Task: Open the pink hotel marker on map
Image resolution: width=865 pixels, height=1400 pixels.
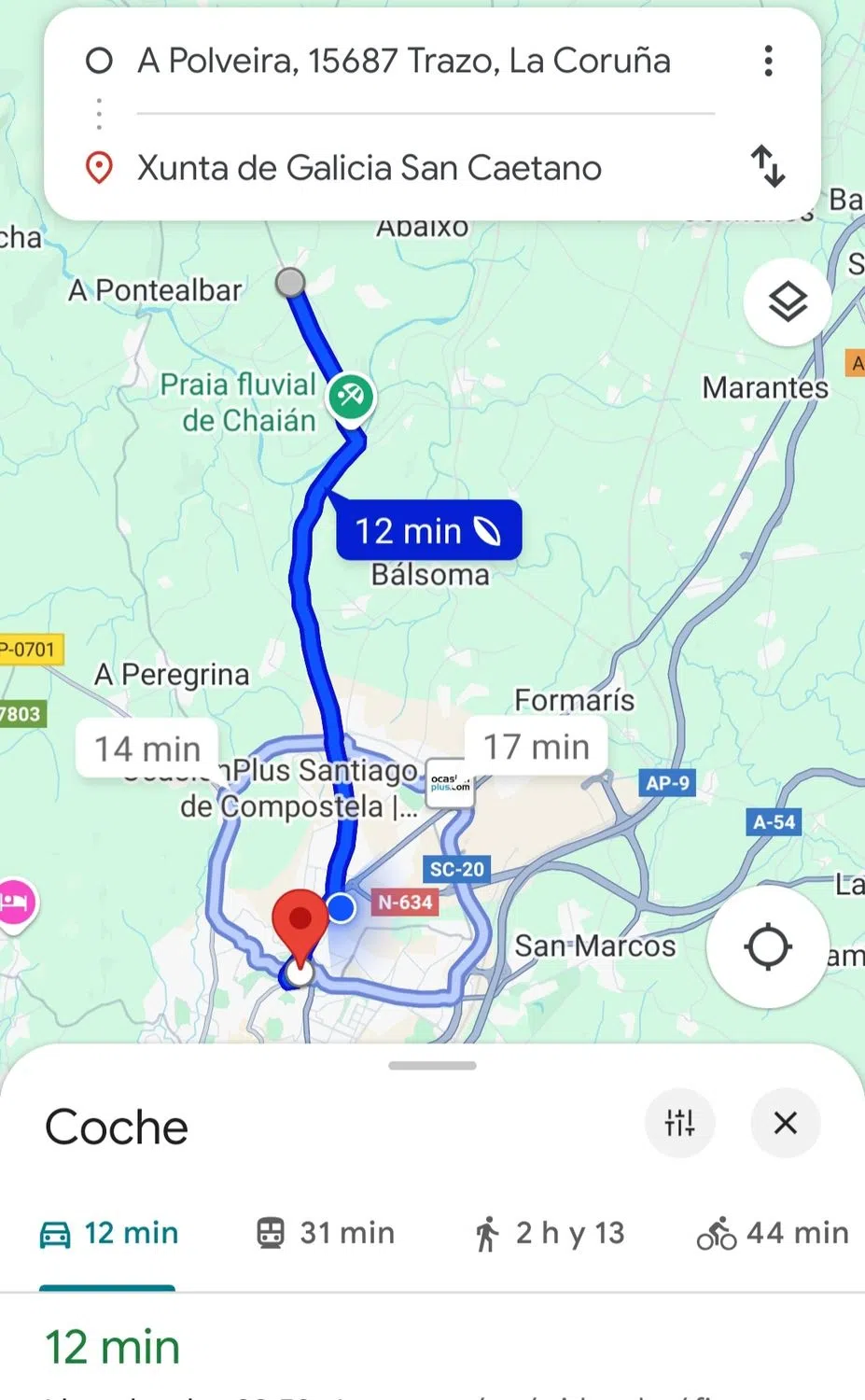Action: tap(14, 903)
